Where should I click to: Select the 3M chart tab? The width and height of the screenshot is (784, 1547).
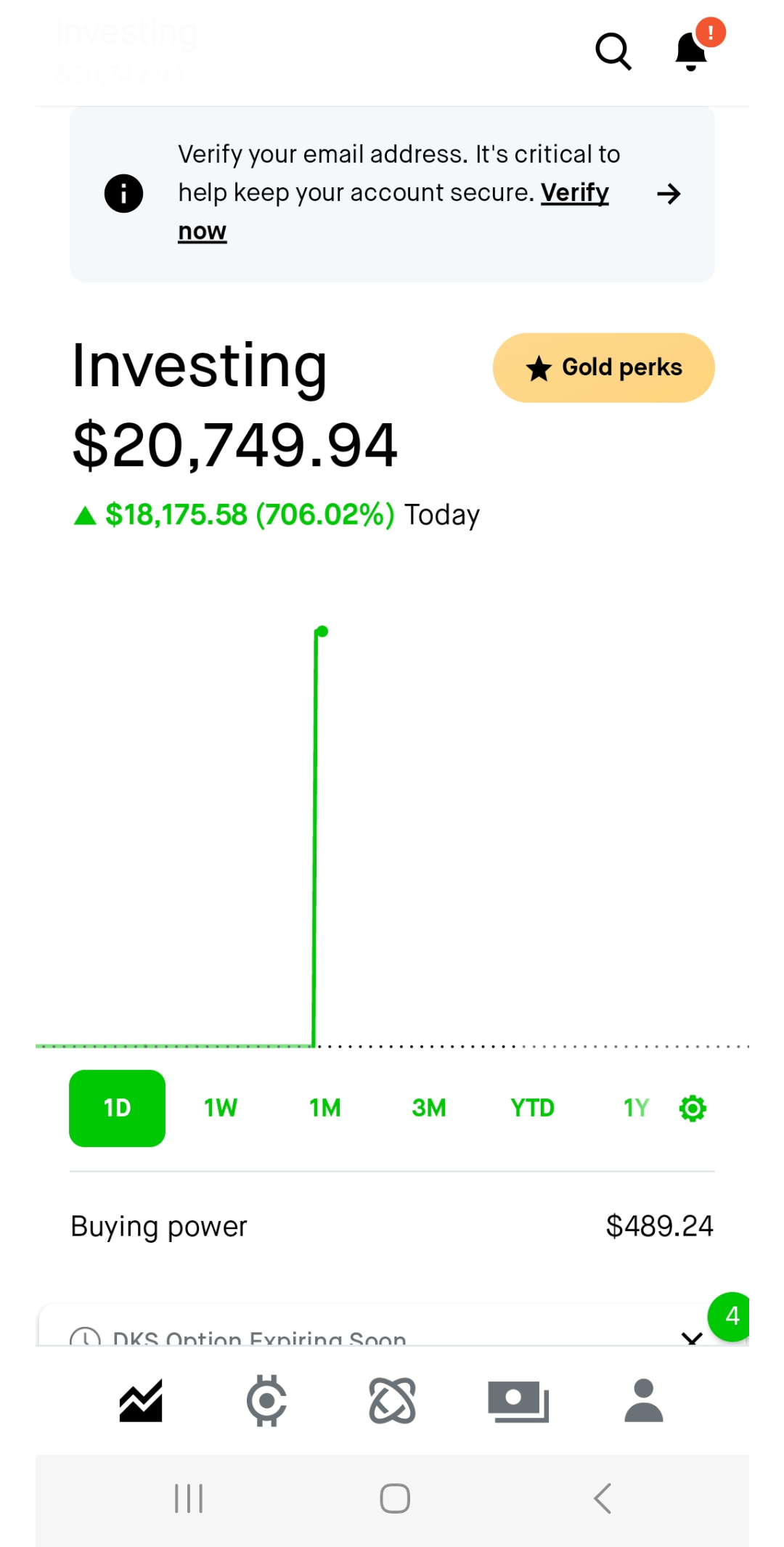click(x=429, y=1108)
